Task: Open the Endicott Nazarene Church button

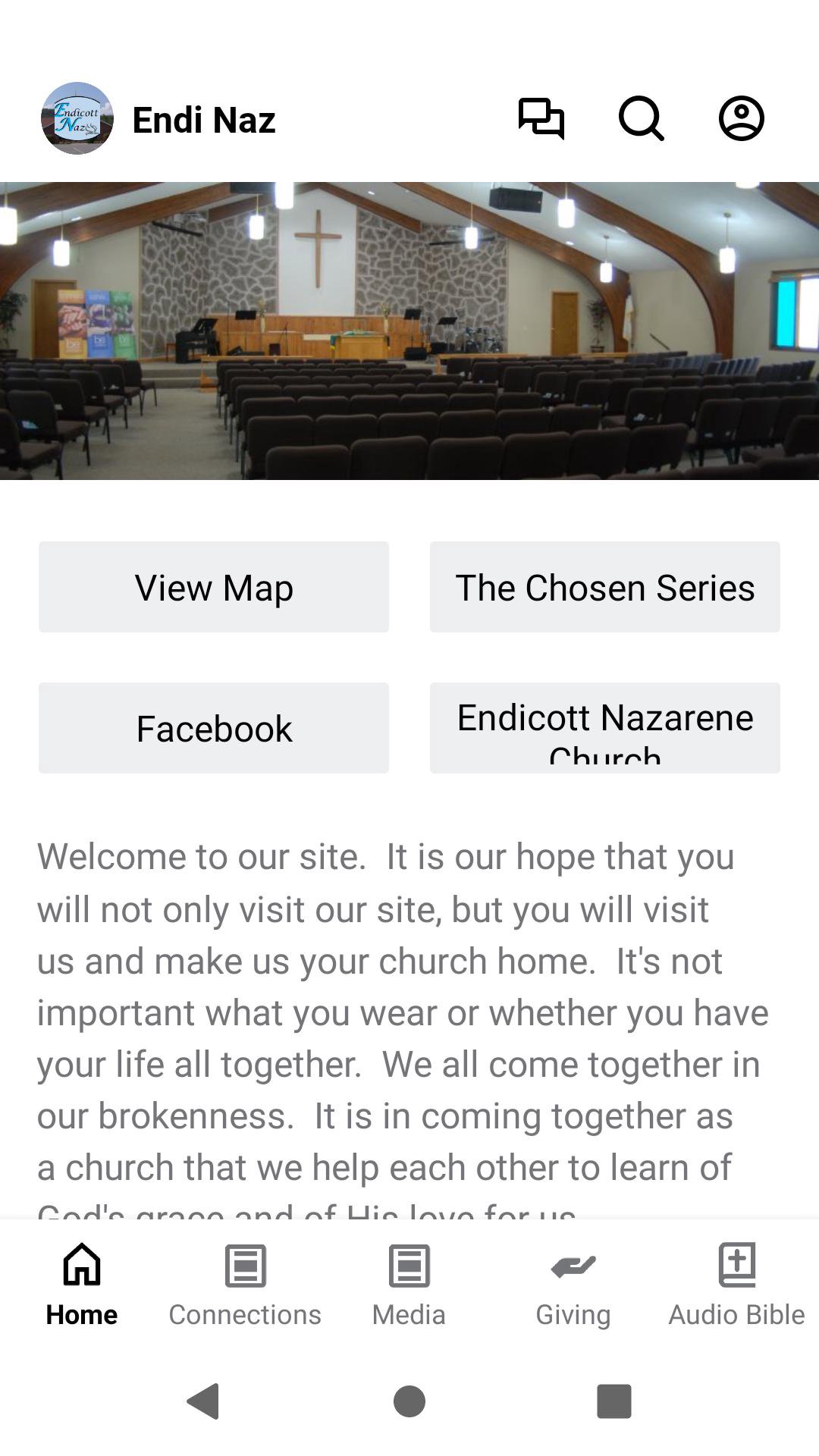Action: [x=604, y=728]
